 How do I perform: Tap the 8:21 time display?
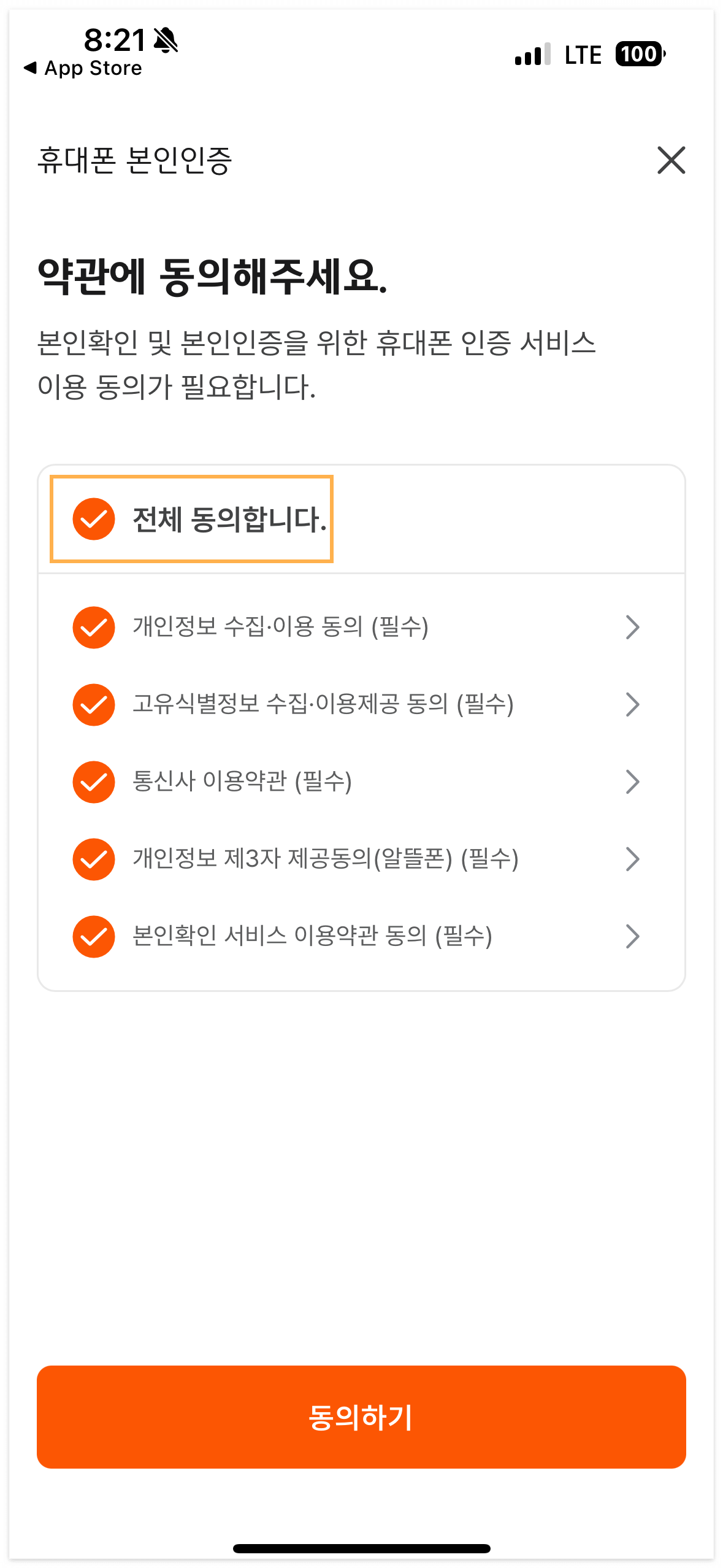[x=114, y=38]
